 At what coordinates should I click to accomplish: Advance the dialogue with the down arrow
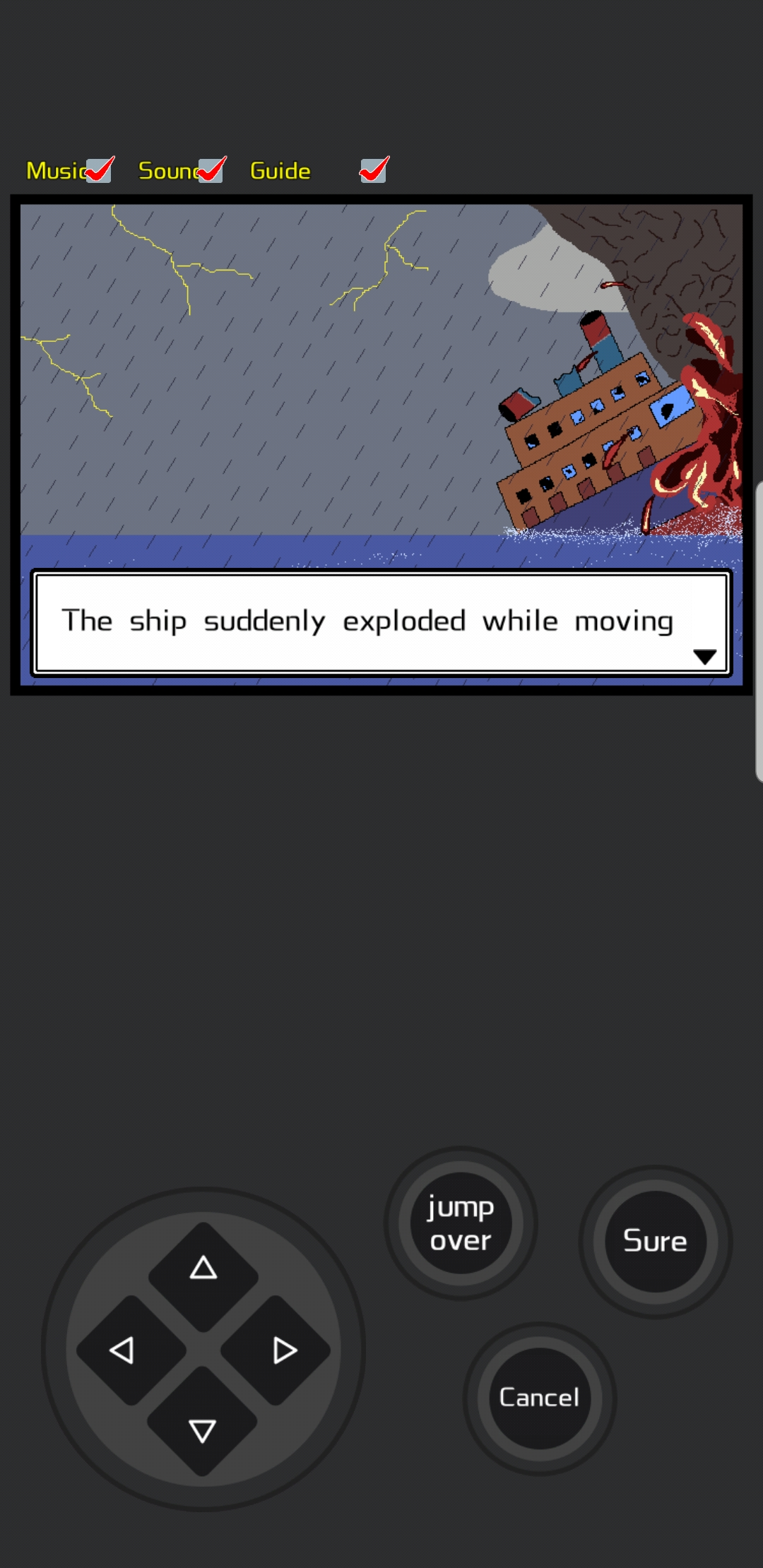pos(704,657)
